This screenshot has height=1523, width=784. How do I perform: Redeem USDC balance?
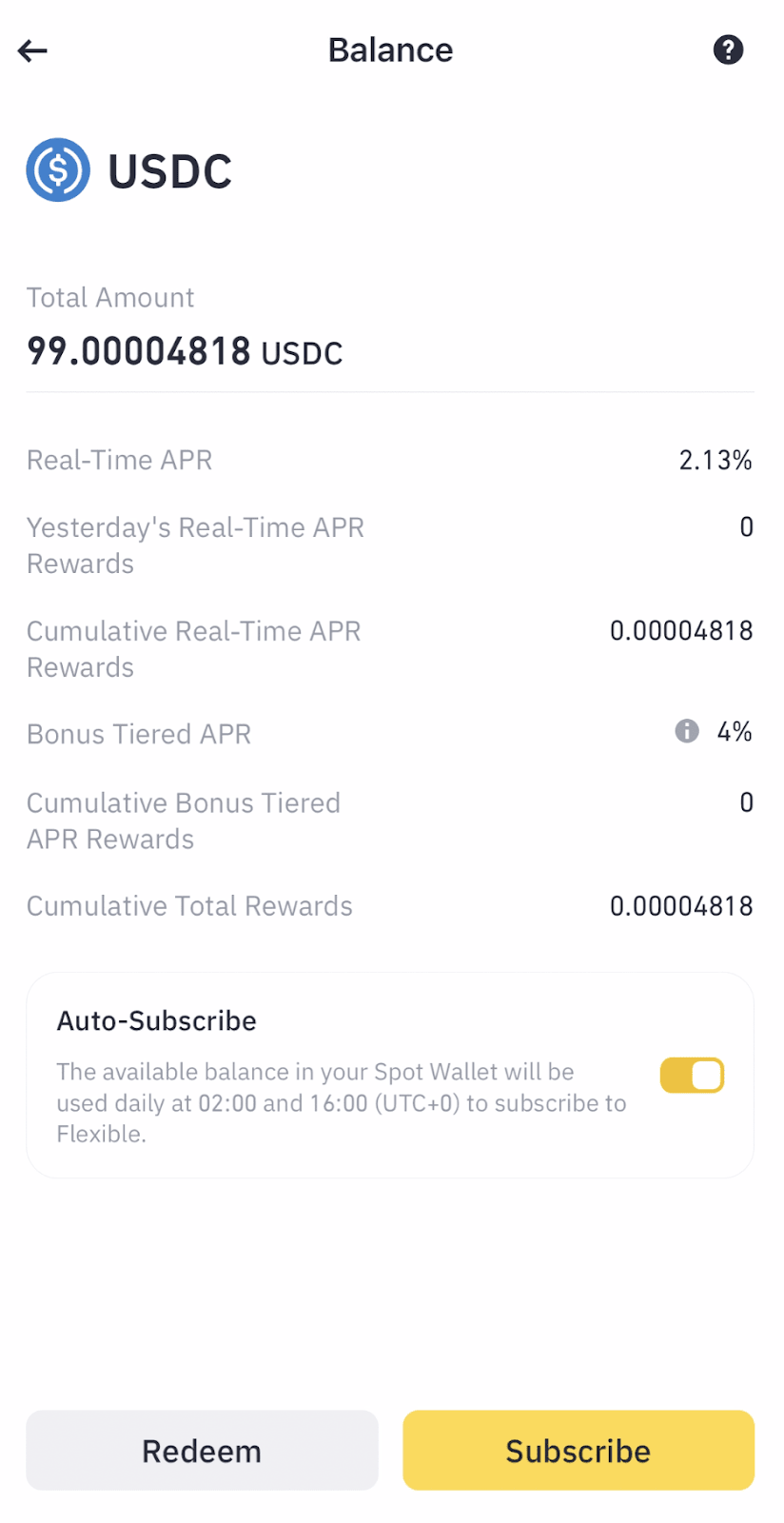(x=202, y=1451)
